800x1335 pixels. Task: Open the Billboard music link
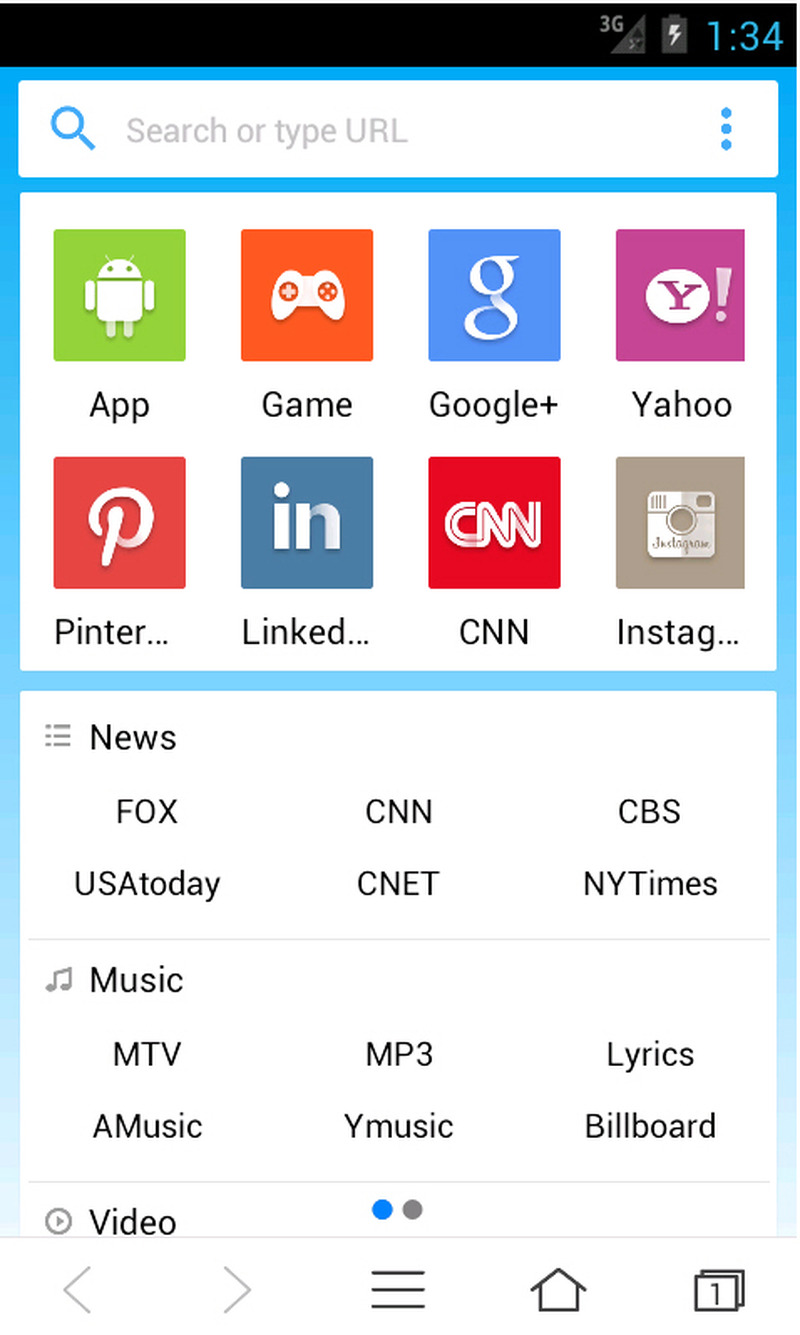coord(650,1126)
